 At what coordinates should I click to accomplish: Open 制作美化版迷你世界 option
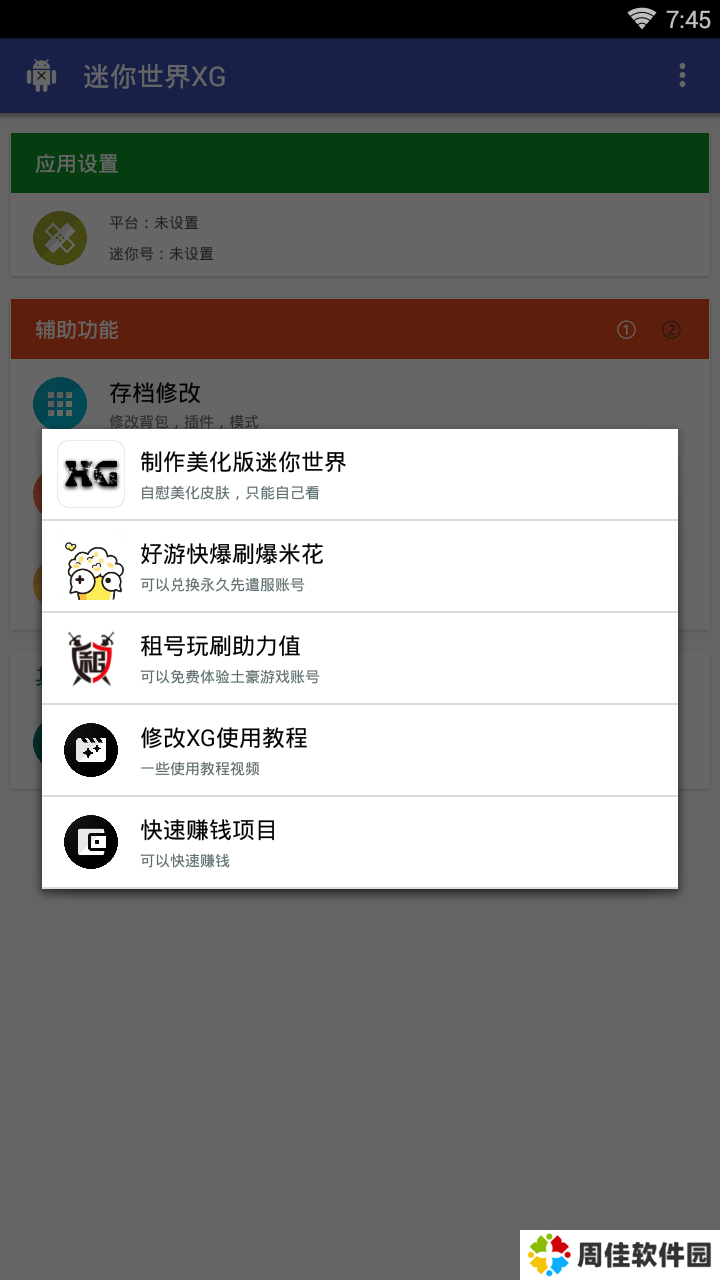(x=360, y=474)
